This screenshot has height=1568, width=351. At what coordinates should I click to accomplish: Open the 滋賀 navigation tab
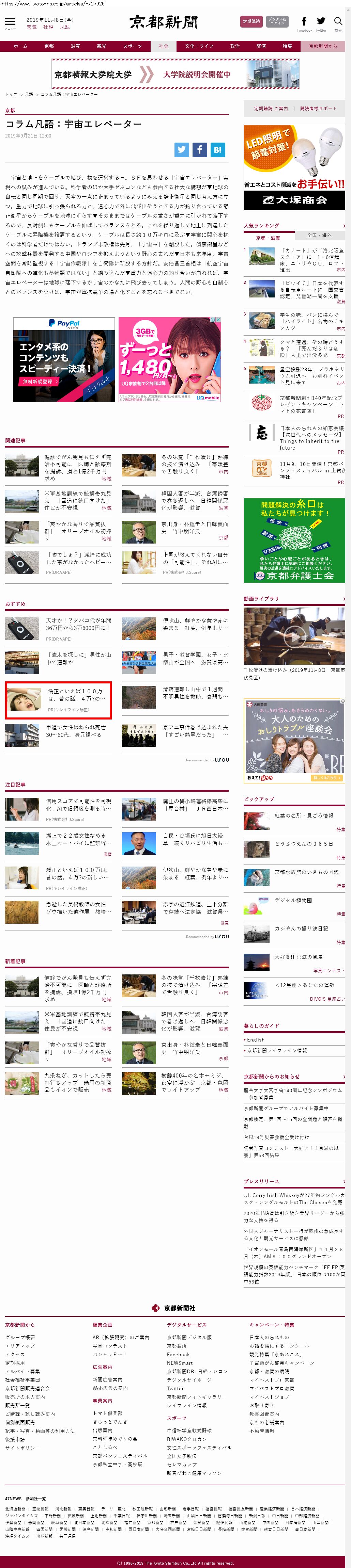point(75,46)
